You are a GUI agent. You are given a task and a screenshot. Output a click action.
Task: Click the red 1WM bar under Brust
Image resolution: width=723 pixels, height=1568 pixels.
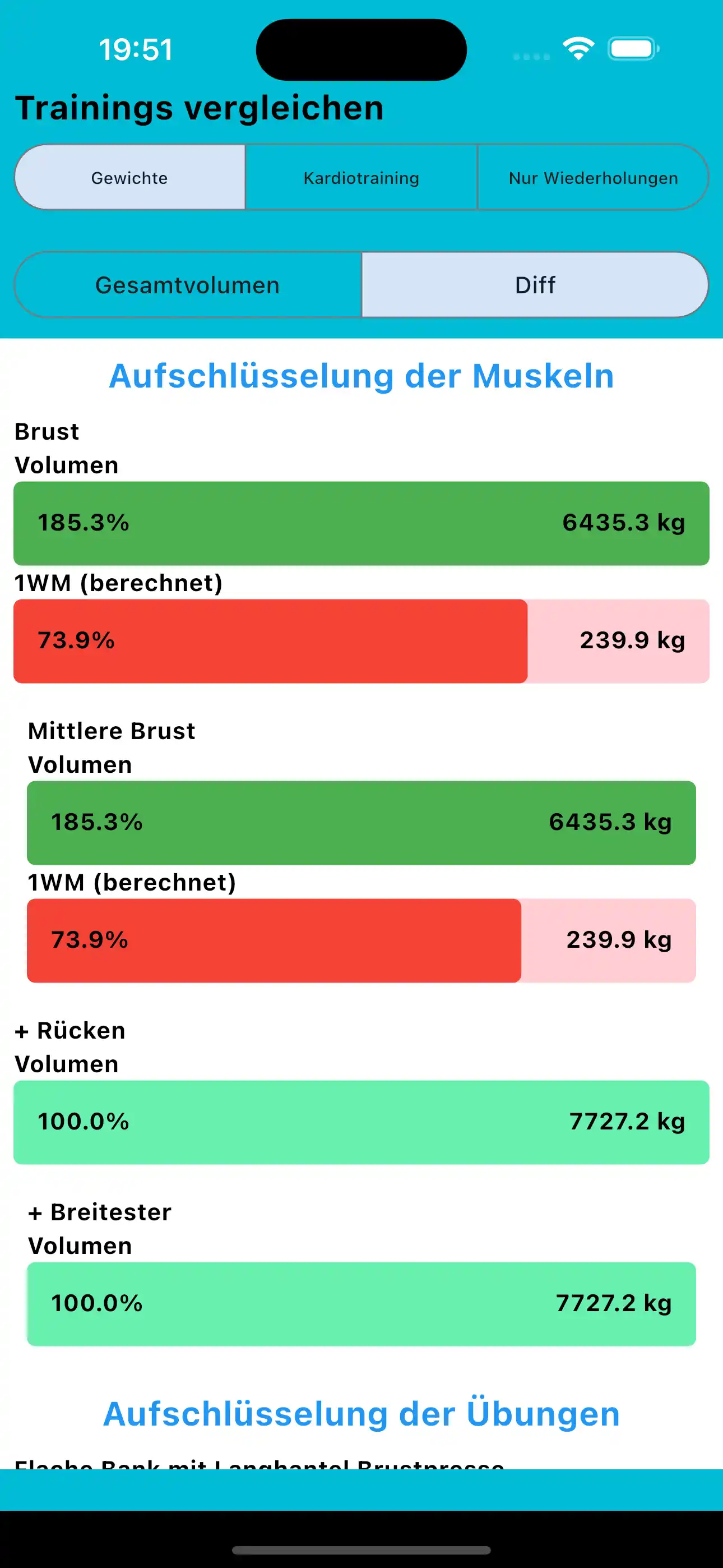pos(361,640)
